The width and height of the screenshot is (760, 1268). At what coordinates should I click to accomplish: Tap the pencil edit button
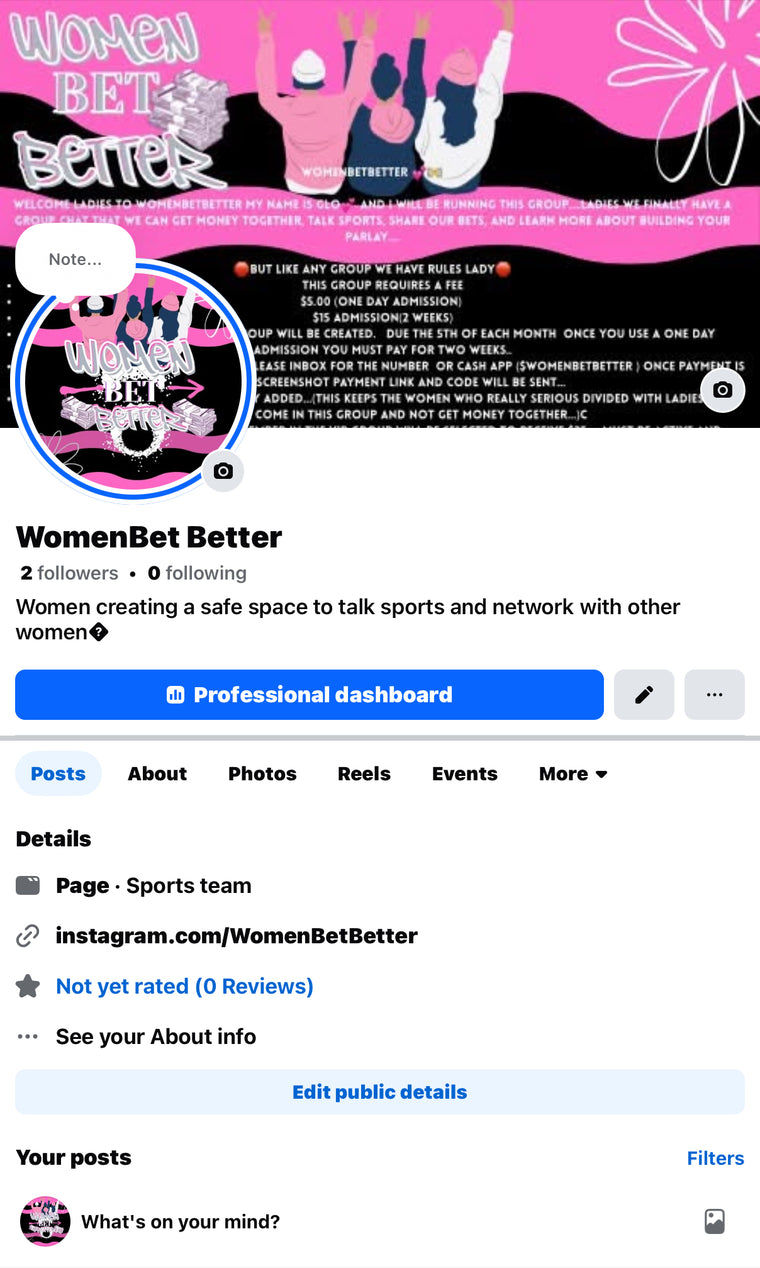pos(644,695)
